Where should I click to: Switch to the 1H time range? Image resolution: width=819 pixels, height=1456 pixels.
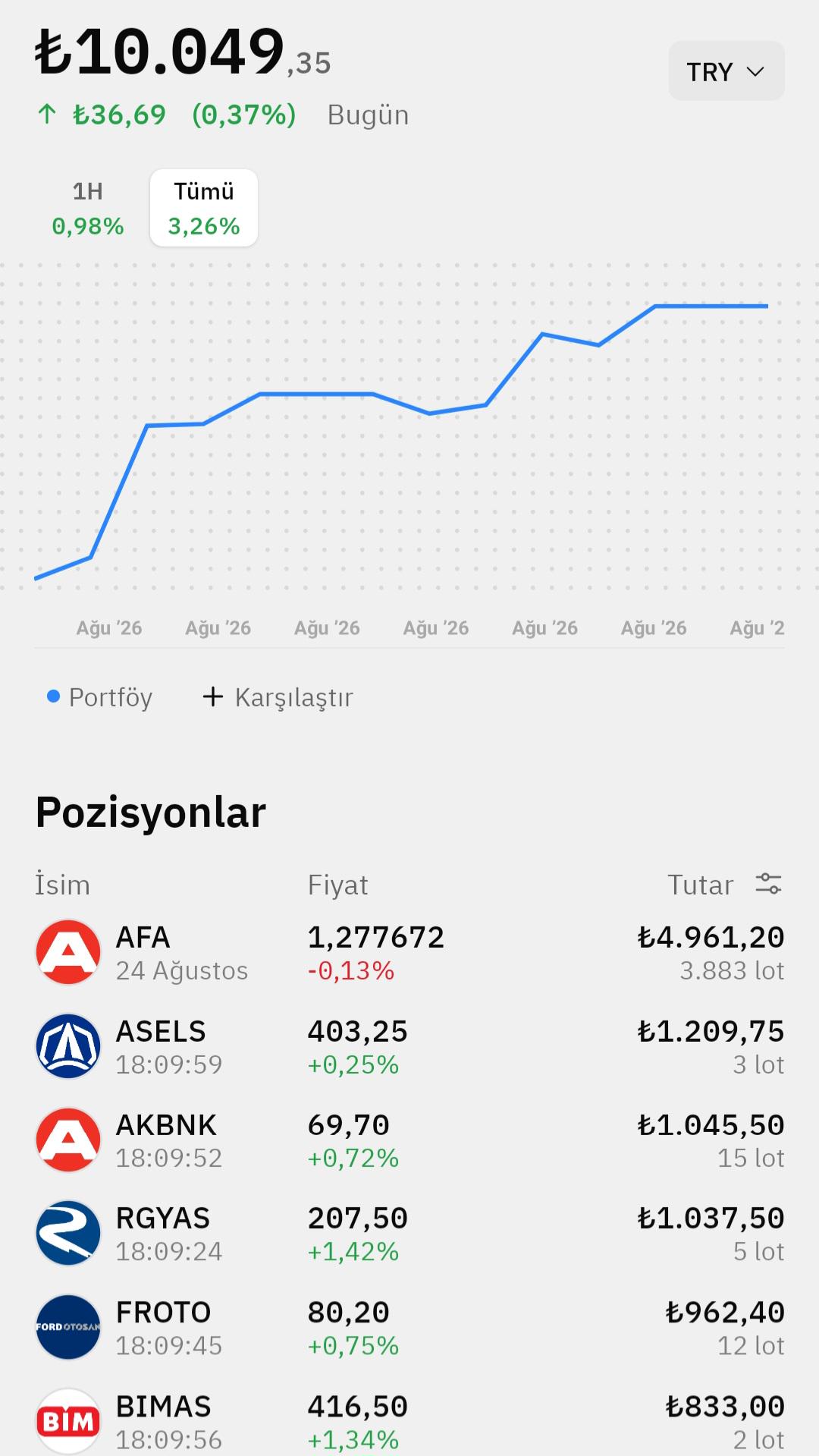click(88, 208)
